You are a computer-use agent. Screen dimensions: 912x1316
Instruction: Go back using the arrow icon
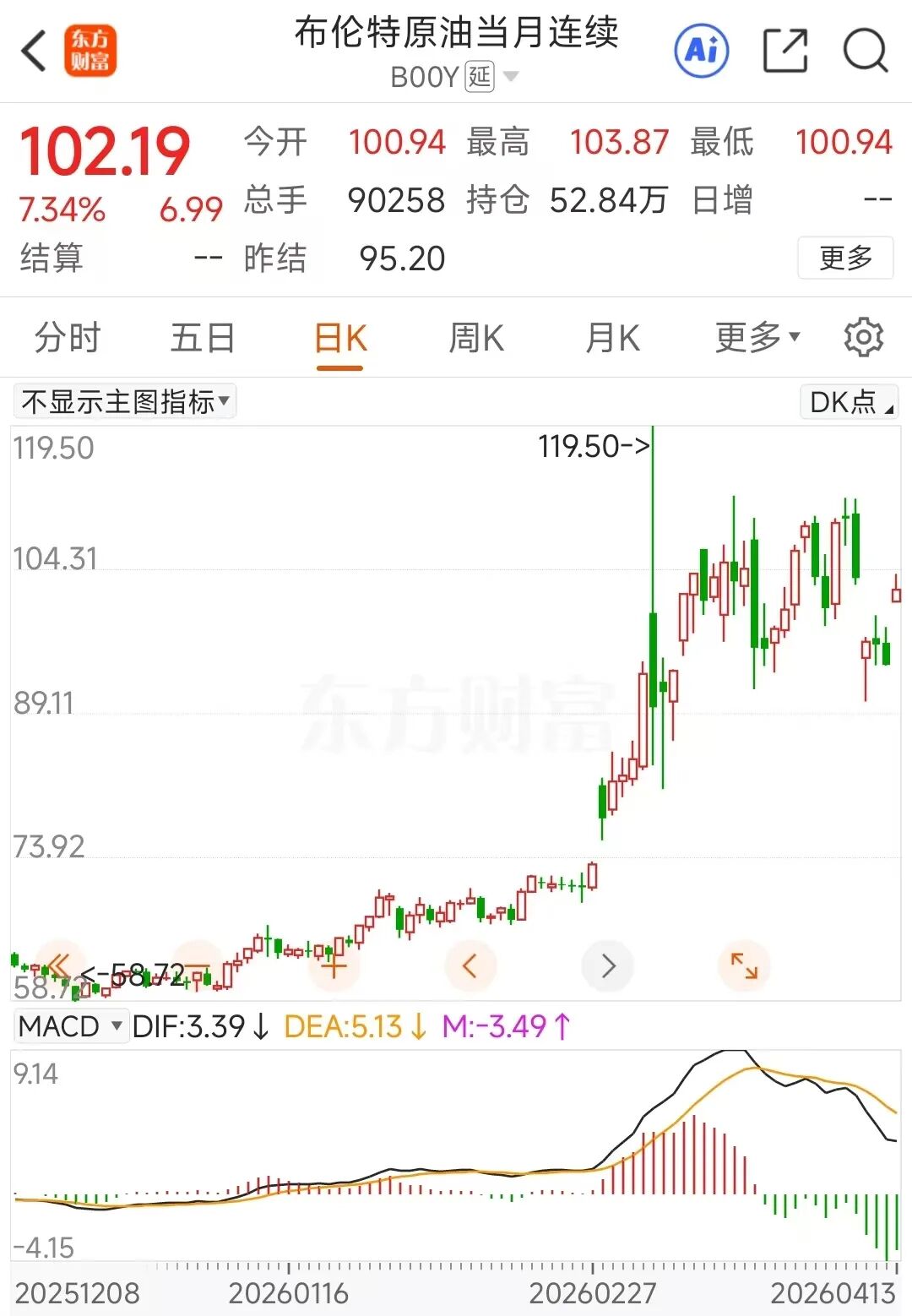(34, 51)
